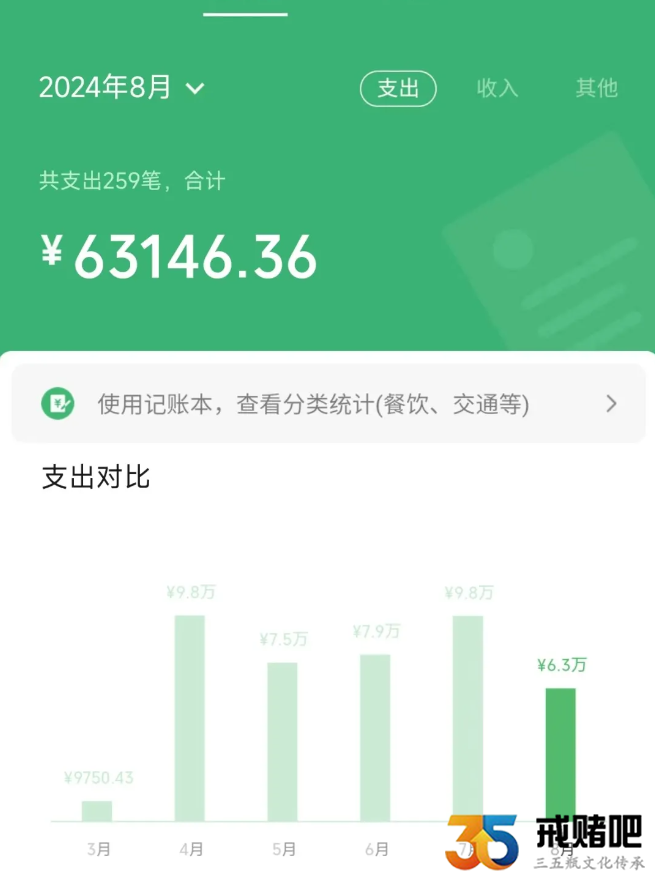This screenshot has width=655, height=881.
Task: Open the 2024年8月 month dropdown
Action: pos(121,88)
